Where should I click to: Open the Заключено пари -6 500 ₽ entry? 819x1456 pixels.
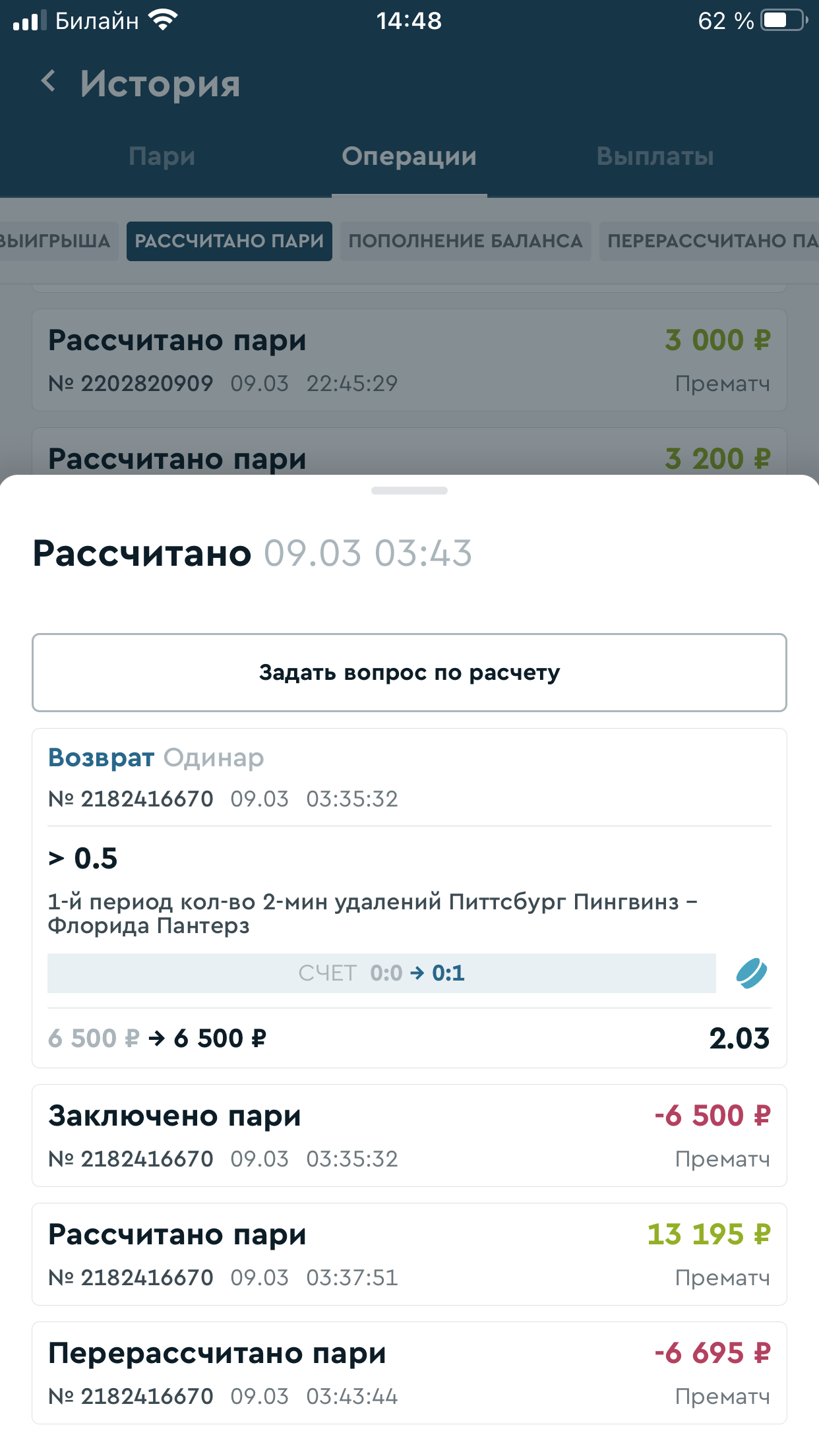pyautogui.click(x=409, y=1136)
